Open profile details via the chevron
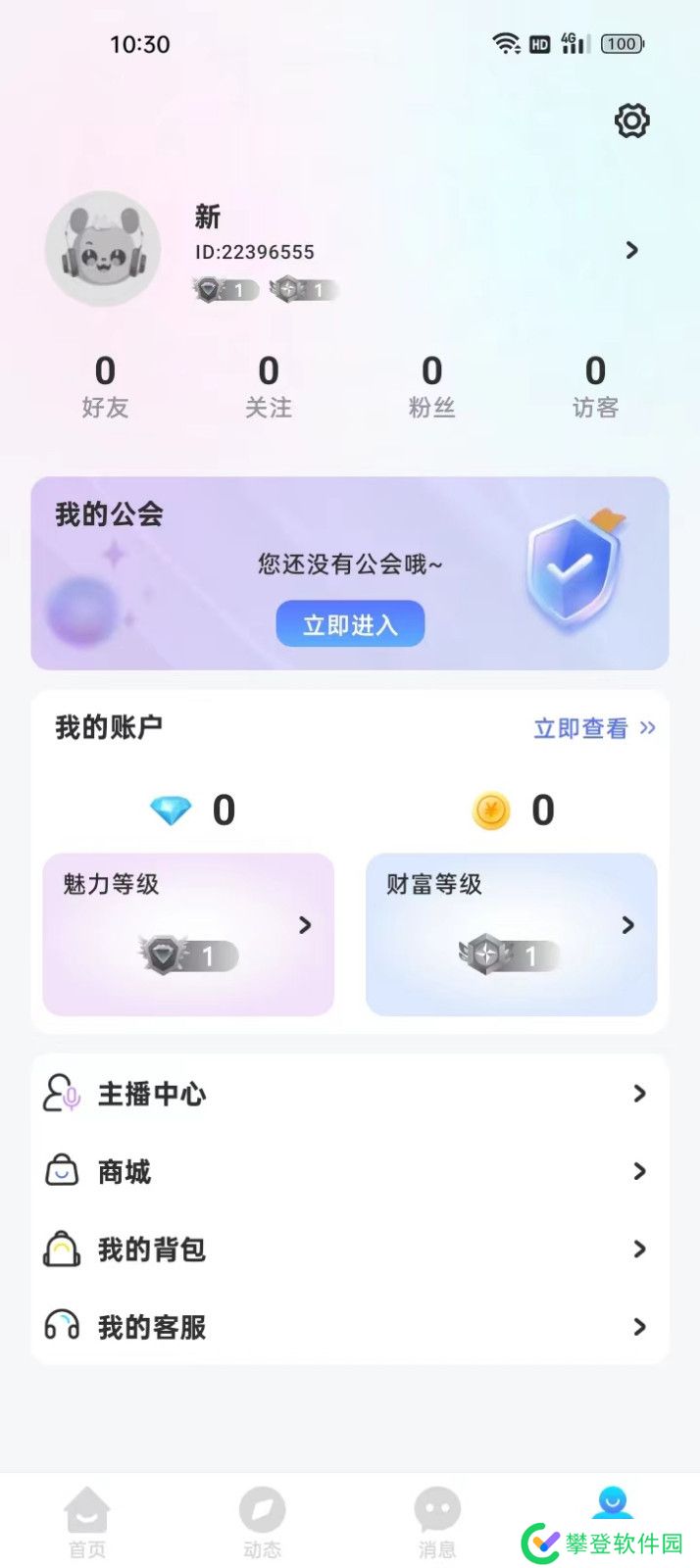Image resolution: width=700 pixels, height=1568 pixels. [632, 251]
